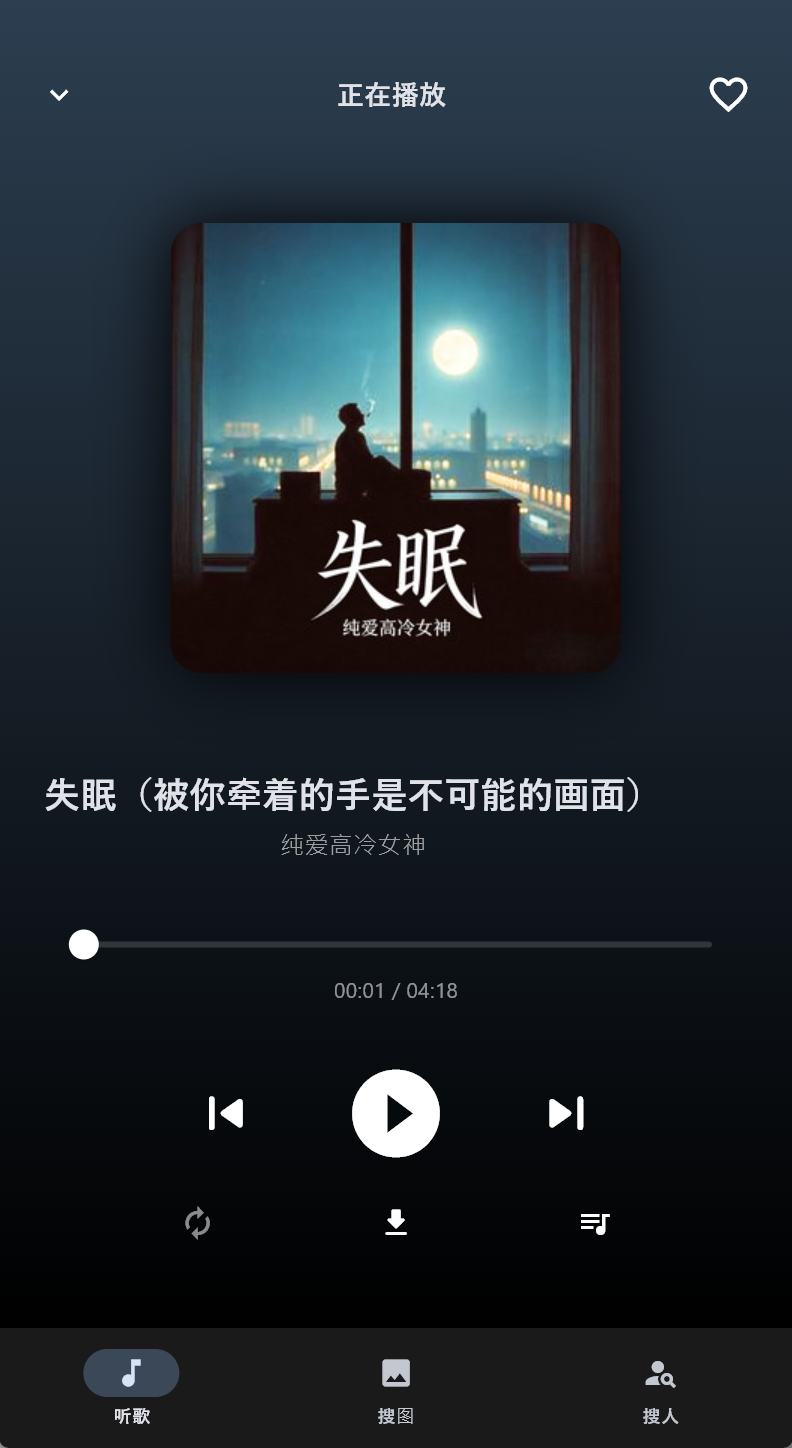Viewport: 792px width, 1448px height.
Task: Open the playlist queue
Action: coord(595,1223)
